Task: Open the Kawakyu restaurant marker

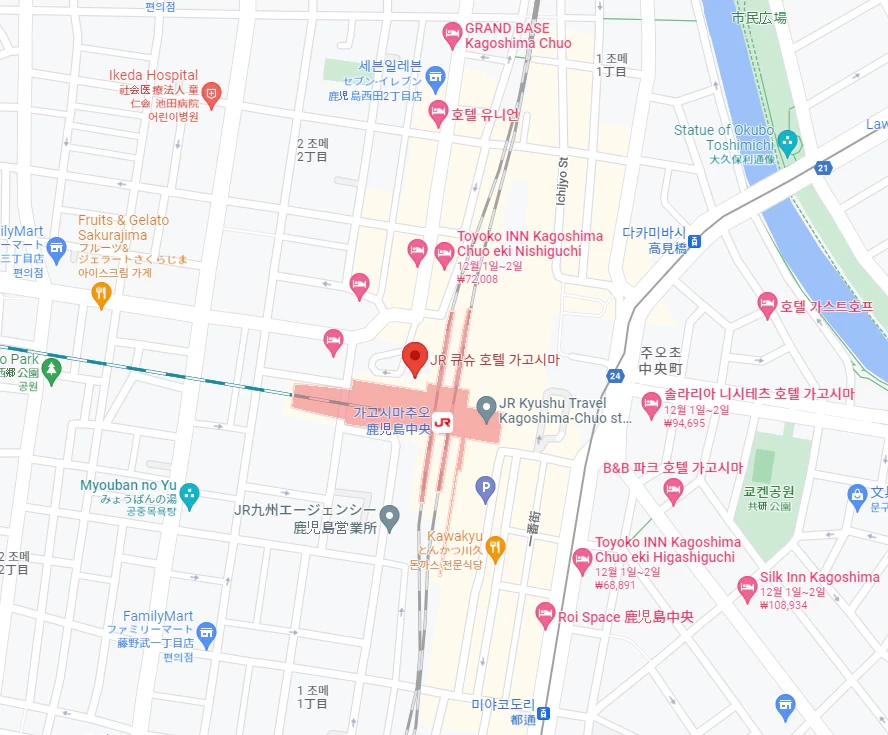Action: [x=494, y=547]
